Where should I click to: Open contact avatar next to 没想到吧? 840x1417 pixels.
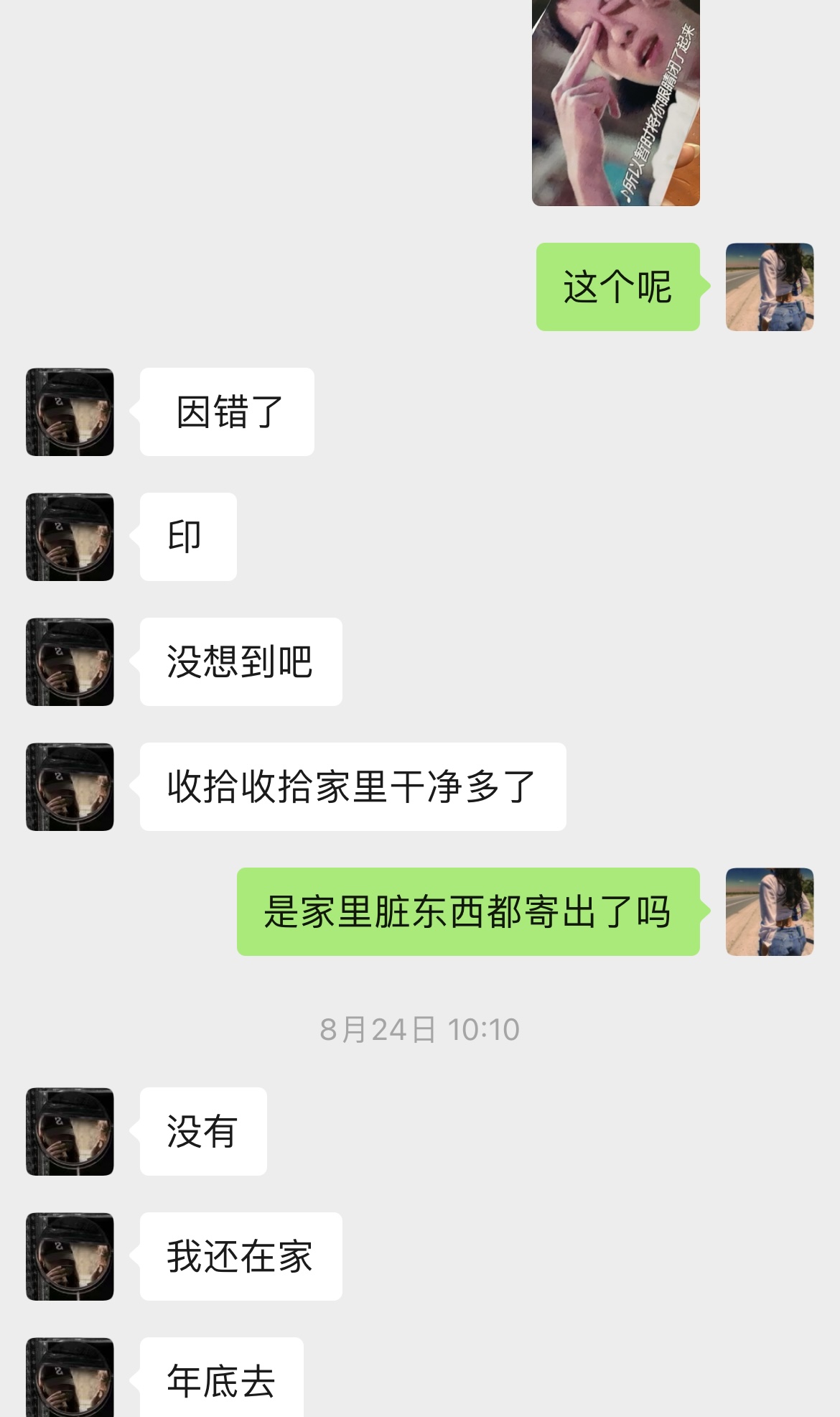click(70, 661)
